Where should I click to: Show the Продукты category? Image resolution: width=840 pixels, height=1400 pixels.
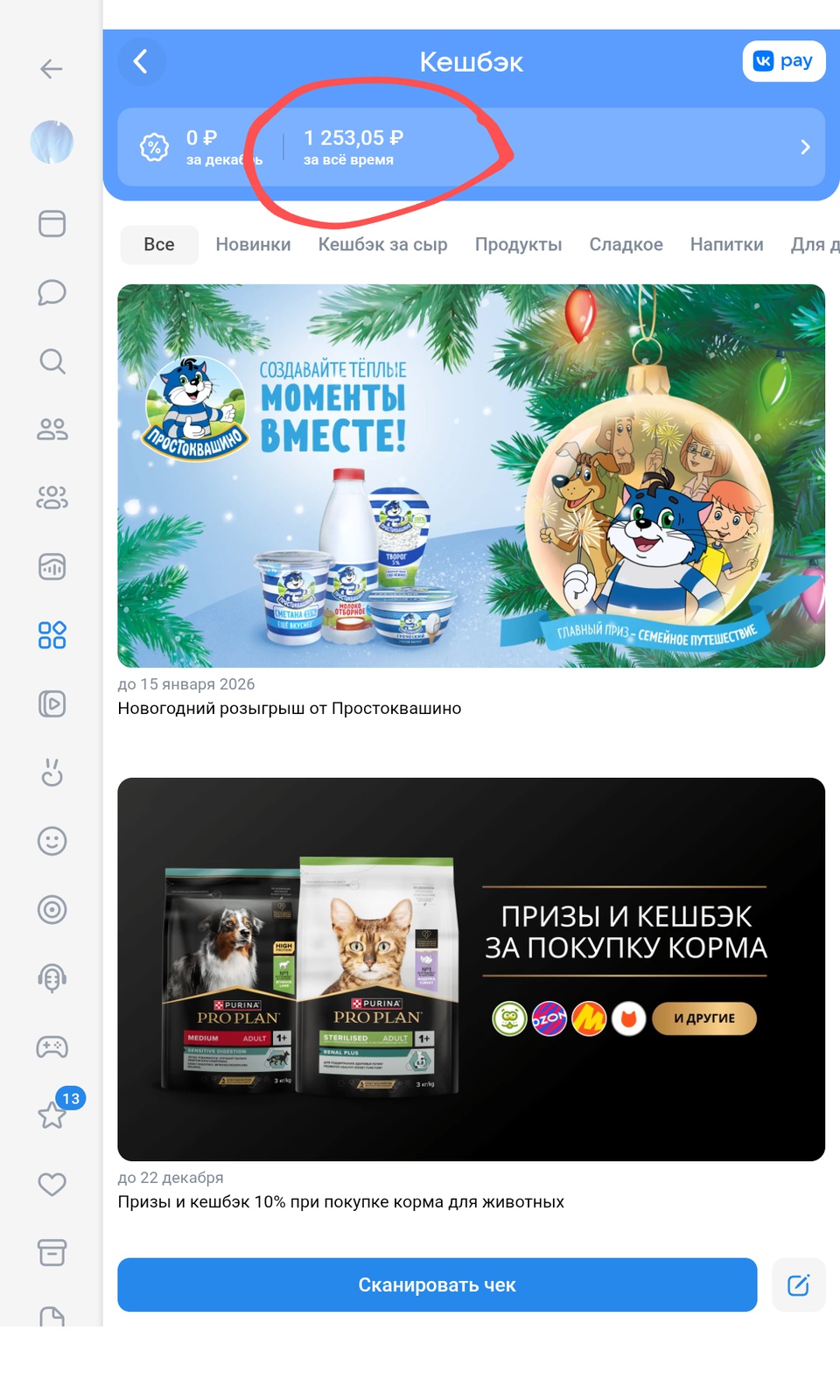point(518,245)
